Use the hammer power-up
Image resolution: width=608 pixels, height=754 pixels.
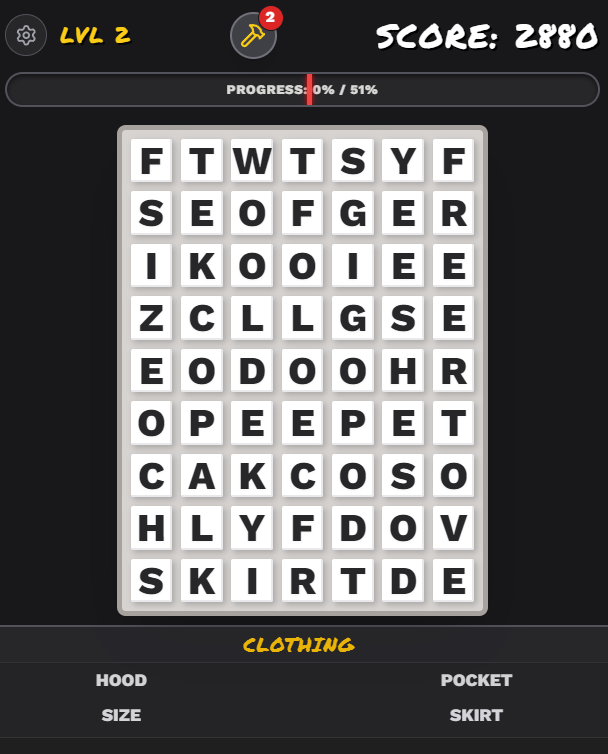(x=253, y=36)
